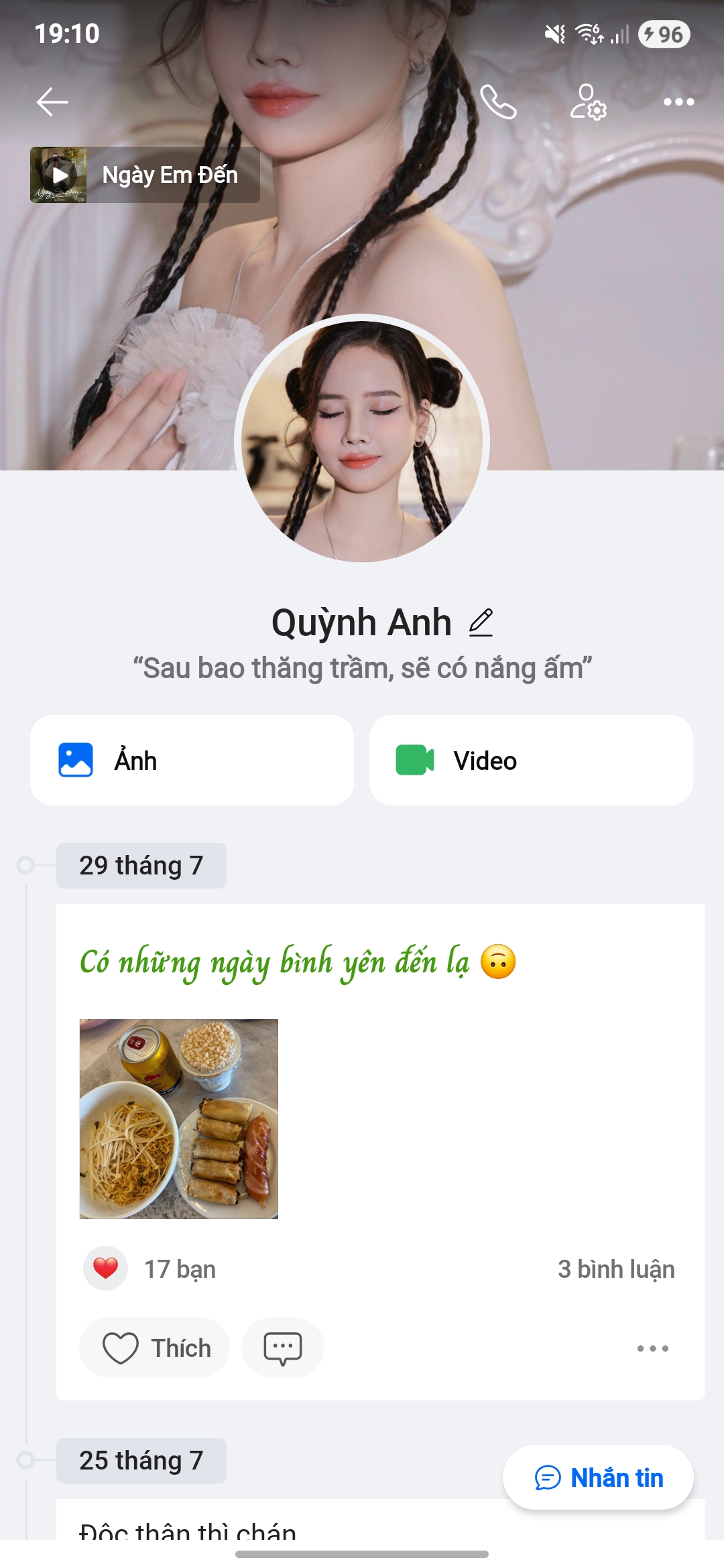See the 17 bạn who reacted
The height and width of the screenshot is (1568, 724).
point(179,1269)
